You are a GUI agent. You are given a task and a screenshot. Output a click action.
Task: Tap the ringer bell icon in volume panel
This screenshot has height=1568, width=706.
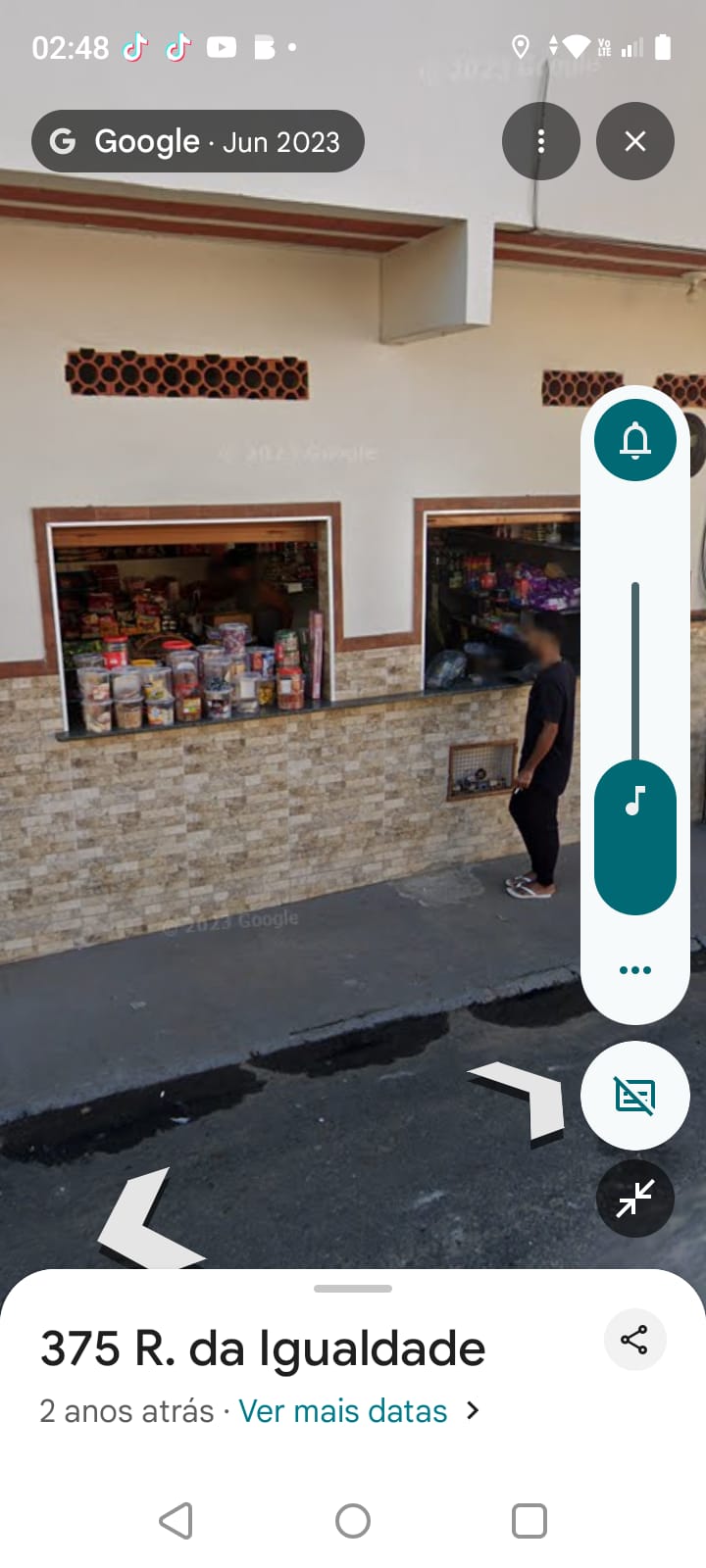click(x=634, y=440)
